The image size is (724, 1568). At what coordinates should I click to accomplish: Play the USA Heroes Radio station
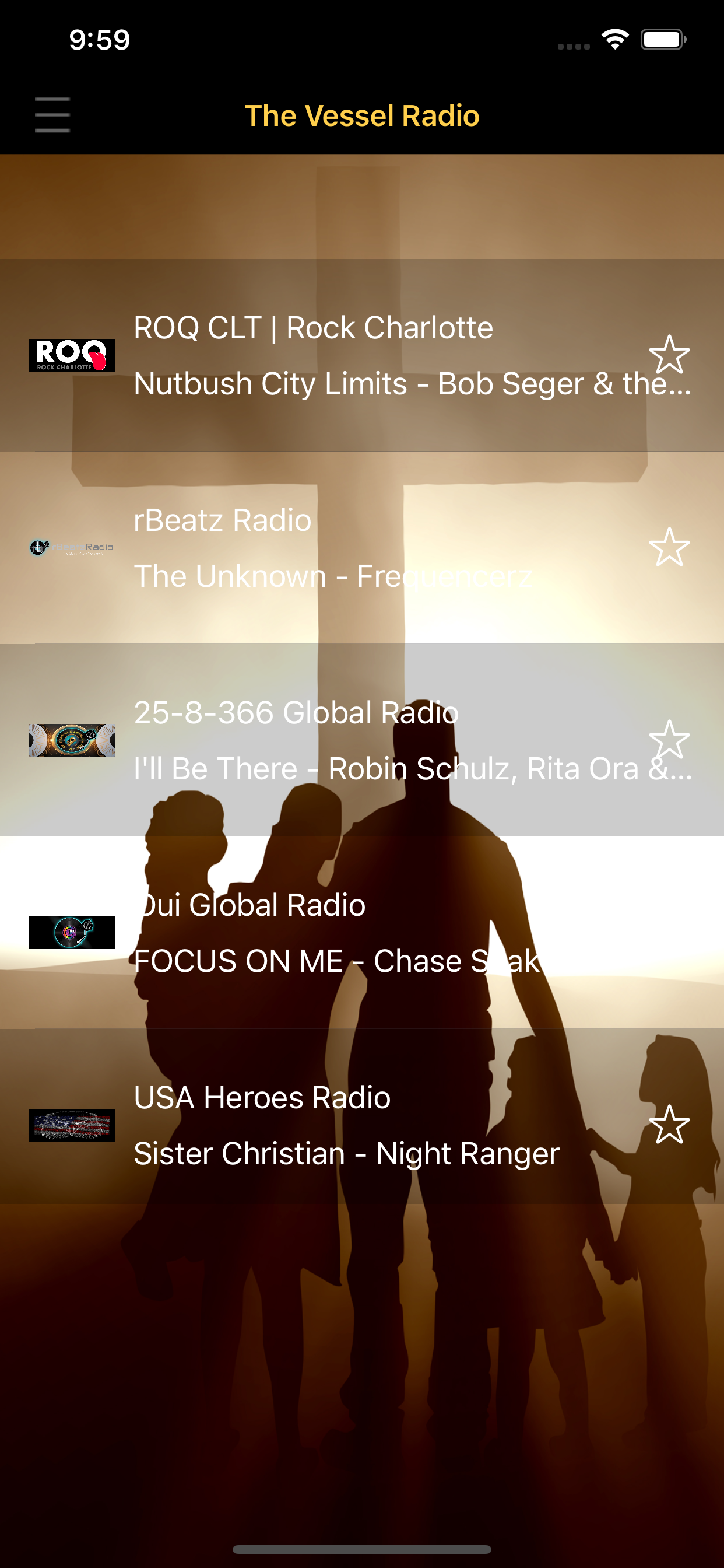(304, 1125)
